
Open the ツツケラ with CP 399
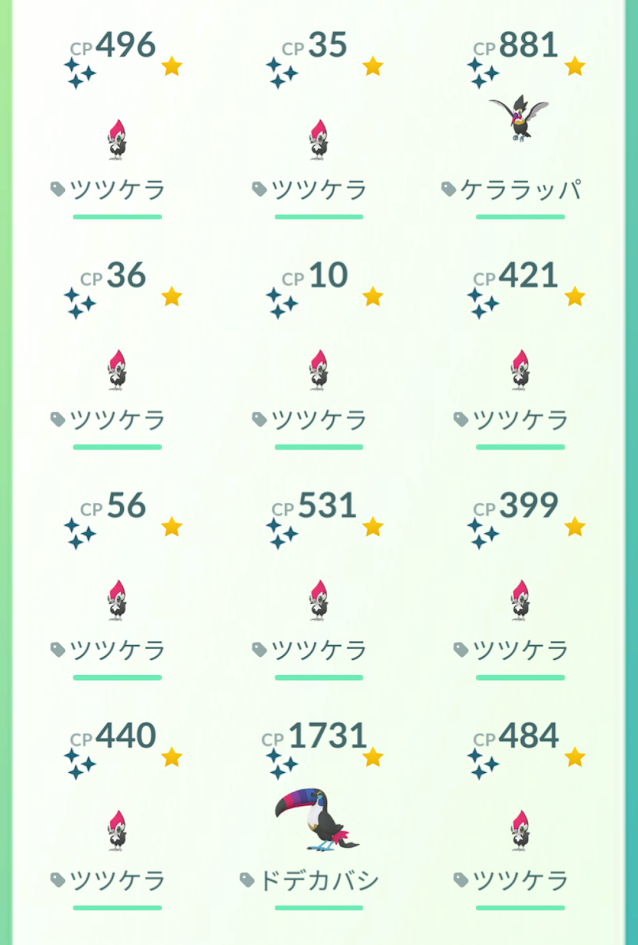click(520, 600)
